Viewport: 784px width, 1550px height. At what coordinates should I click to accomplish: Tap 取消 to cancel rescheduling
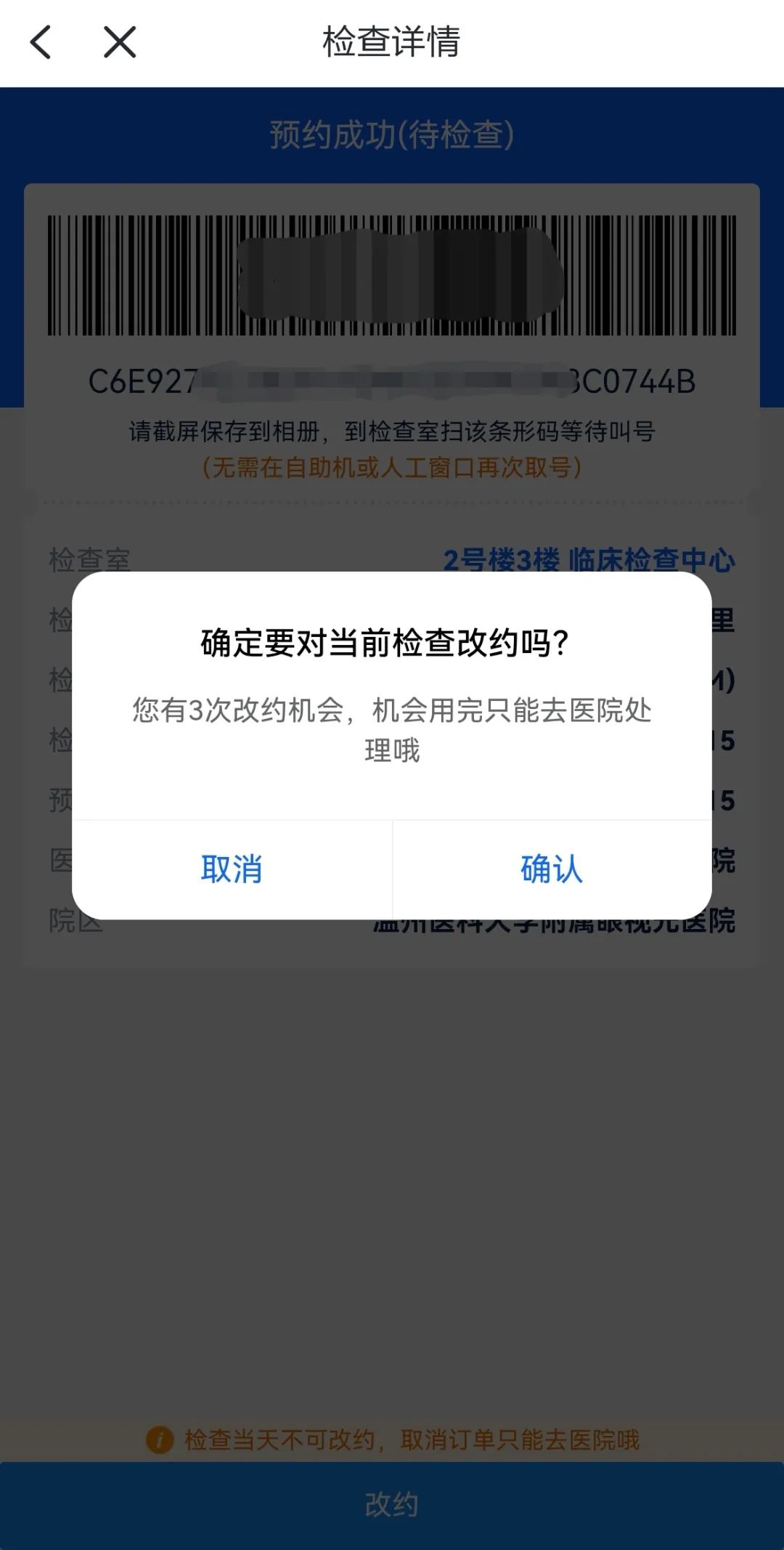point(232,869)
